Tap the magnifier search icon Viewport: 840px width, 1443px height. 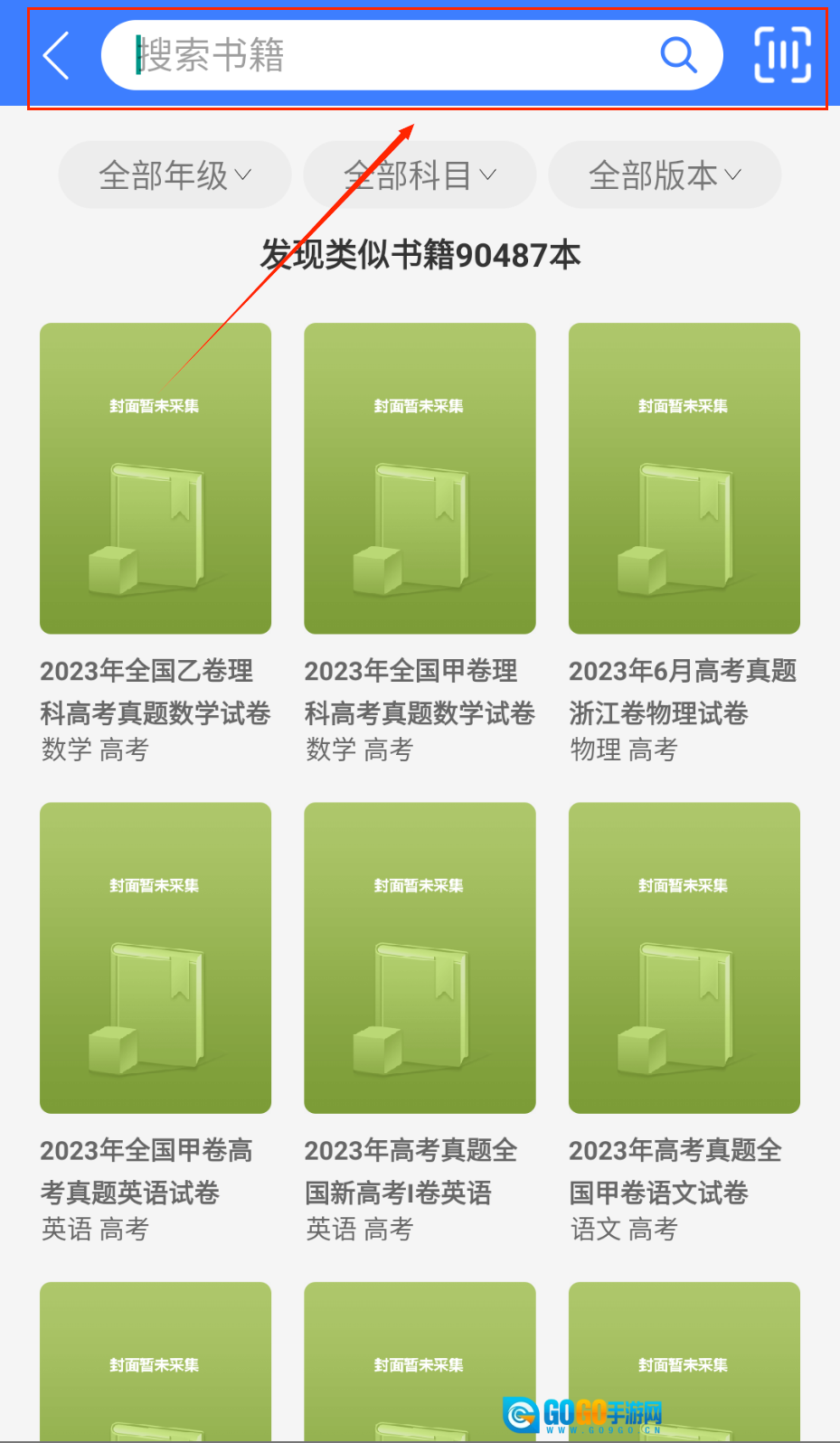[x=678, y=55]
